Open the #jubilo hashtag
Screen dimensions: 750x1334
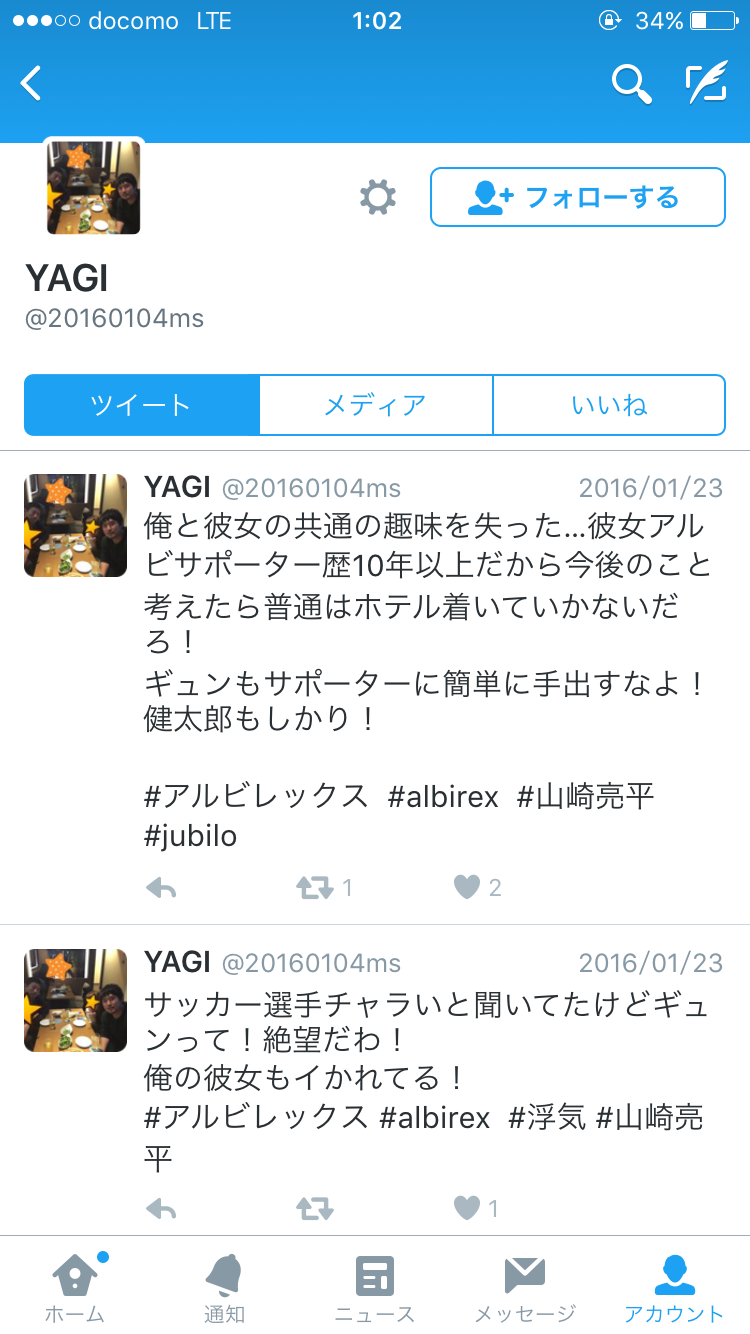pos(191,836)
